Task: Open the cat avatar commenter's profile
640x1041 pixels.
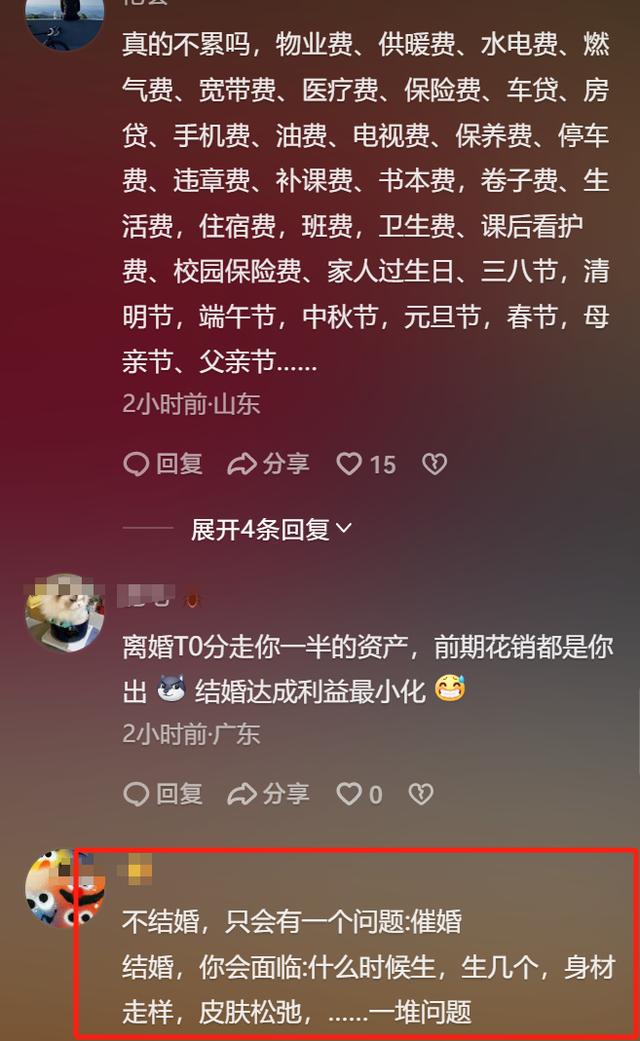Action: coord(64,613)
